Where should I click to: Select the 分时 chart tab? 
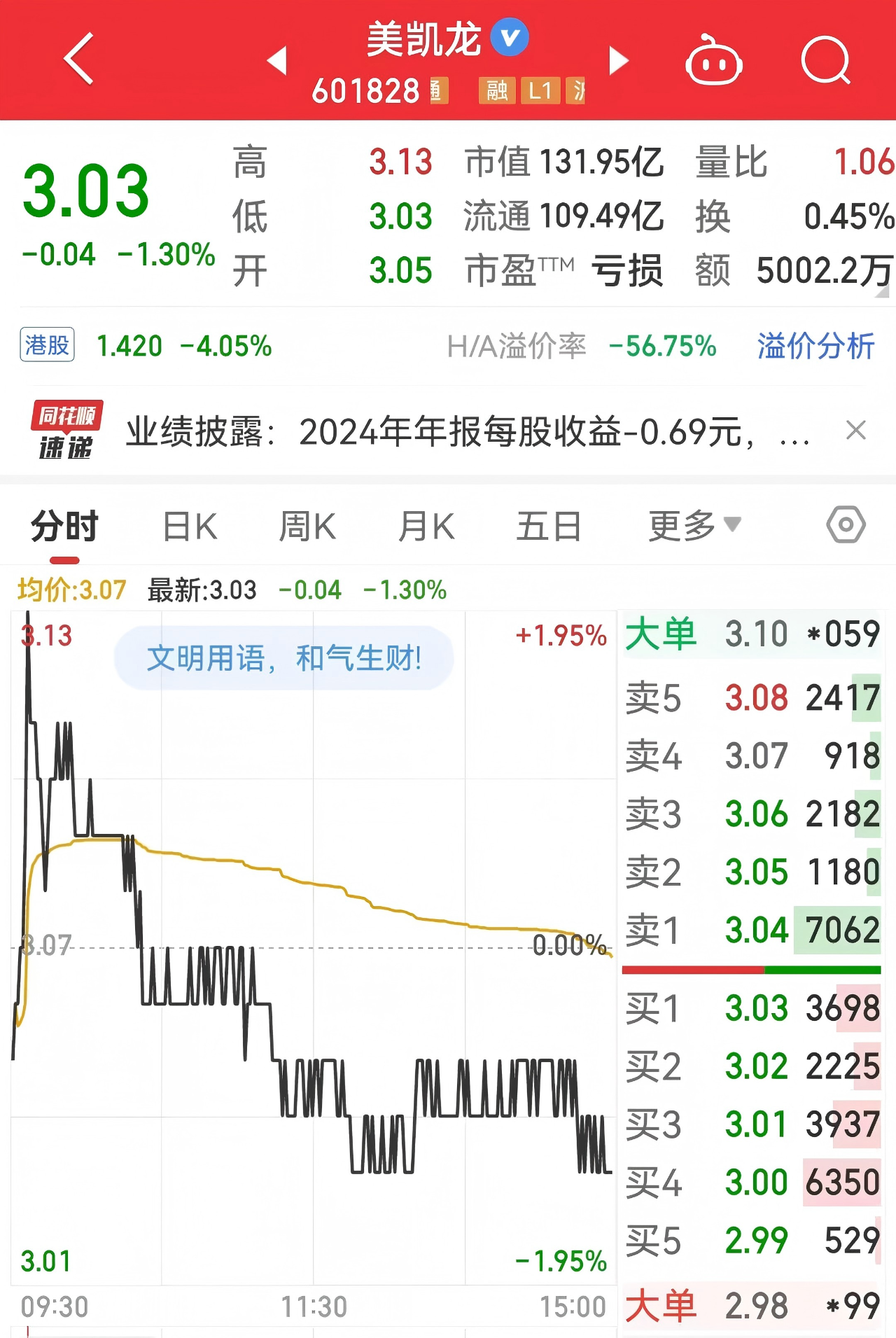[64, 527]
